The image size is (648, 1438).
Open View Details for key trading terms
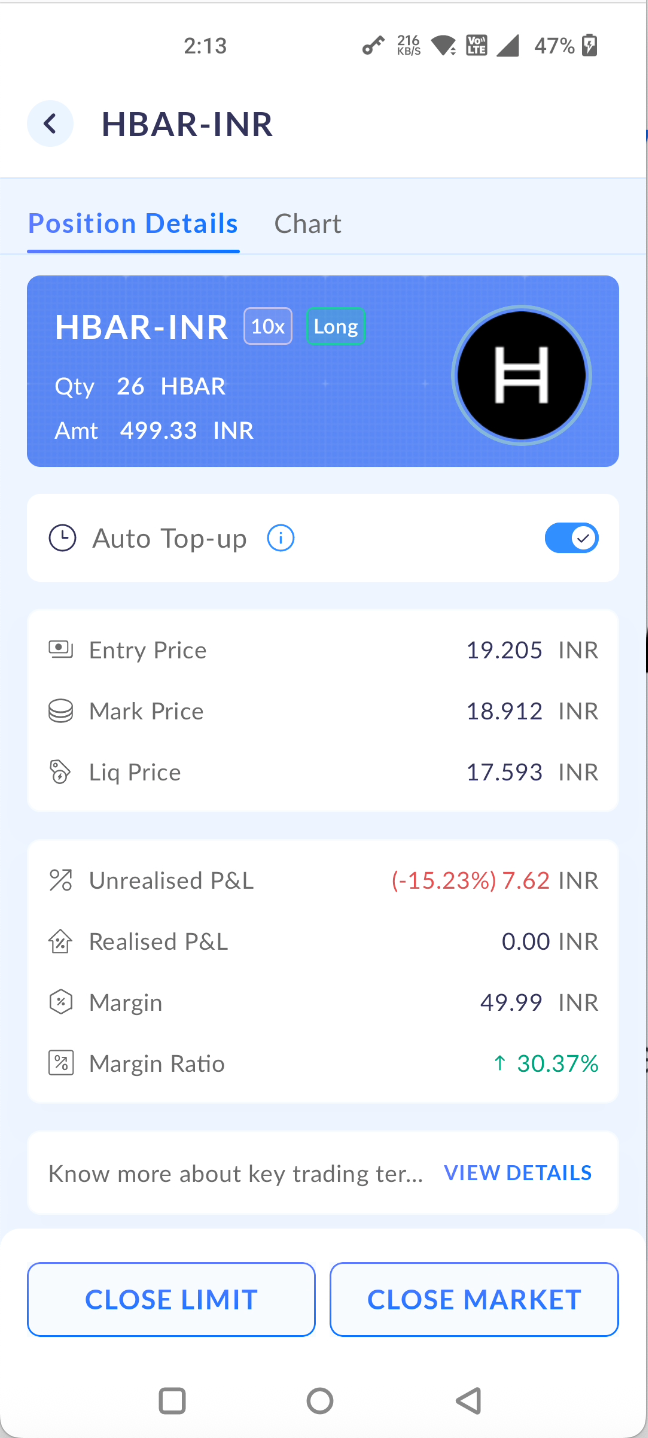coord(518,1173)
